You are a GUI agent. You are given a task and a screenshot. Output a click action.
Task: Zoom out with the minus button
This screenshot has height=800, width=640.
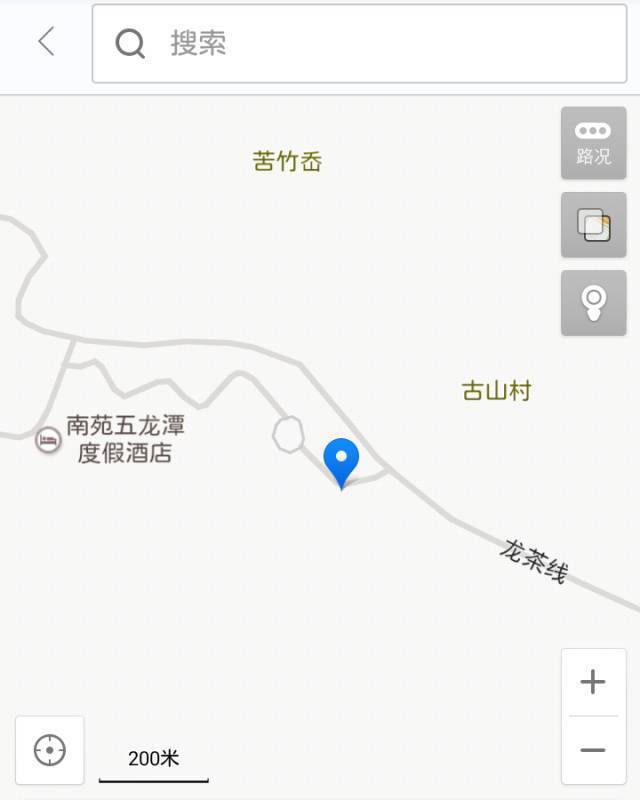593,750
